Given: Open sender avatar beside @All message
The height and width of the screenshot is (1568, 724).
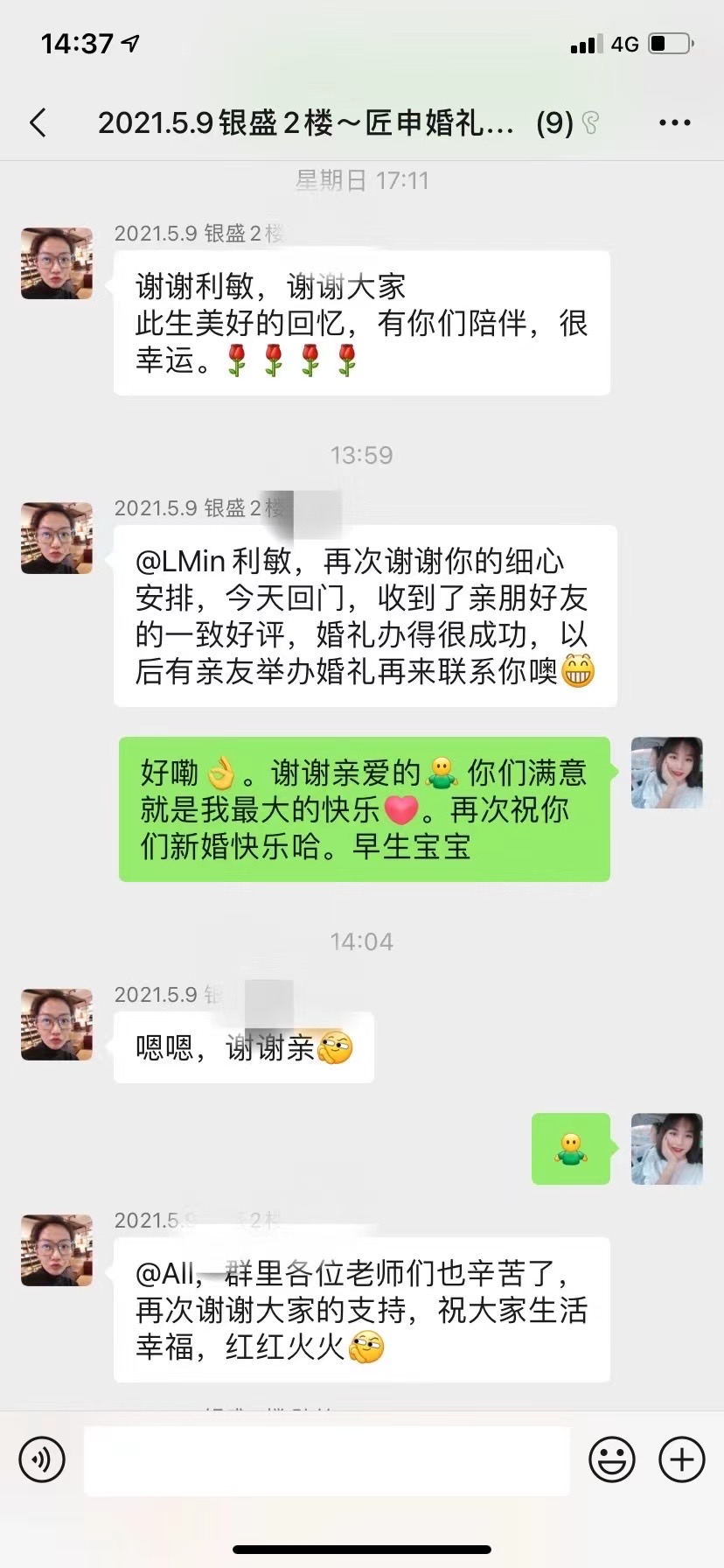Looking at the screenshot, I should coord(57,1250).
